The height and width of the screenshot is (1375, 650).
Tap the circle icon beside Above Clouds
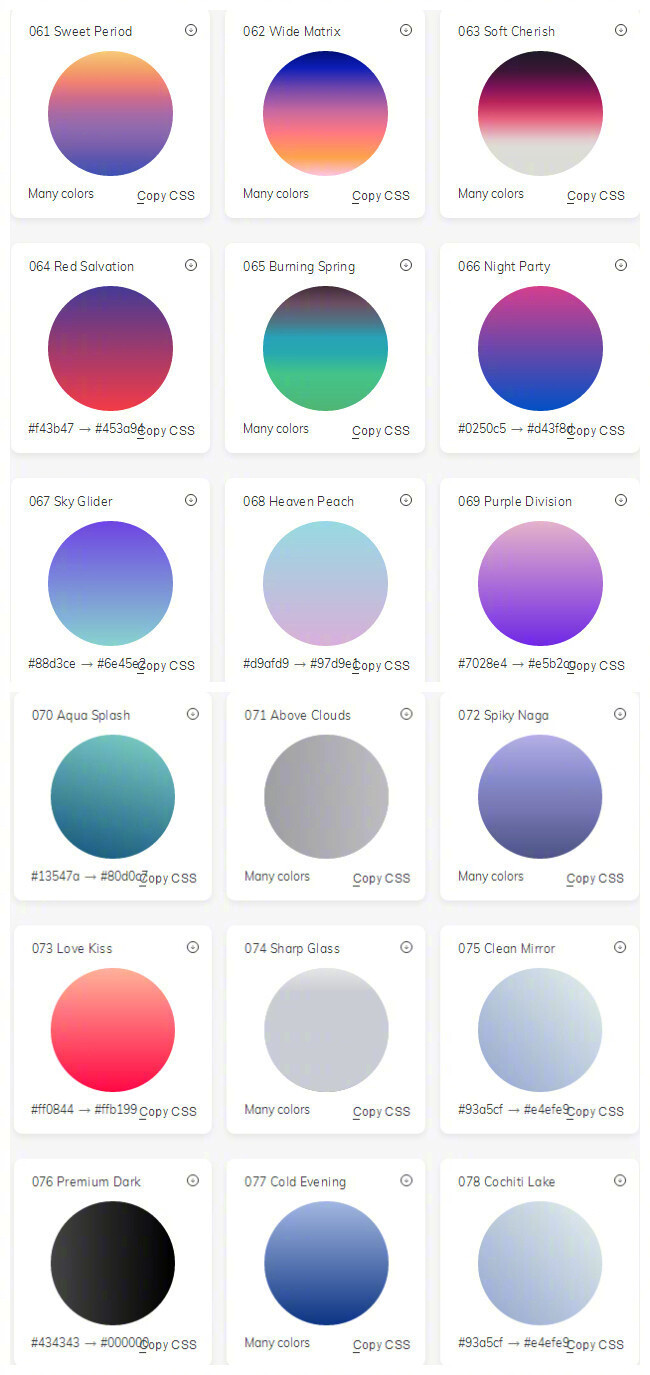click(406, 714)
